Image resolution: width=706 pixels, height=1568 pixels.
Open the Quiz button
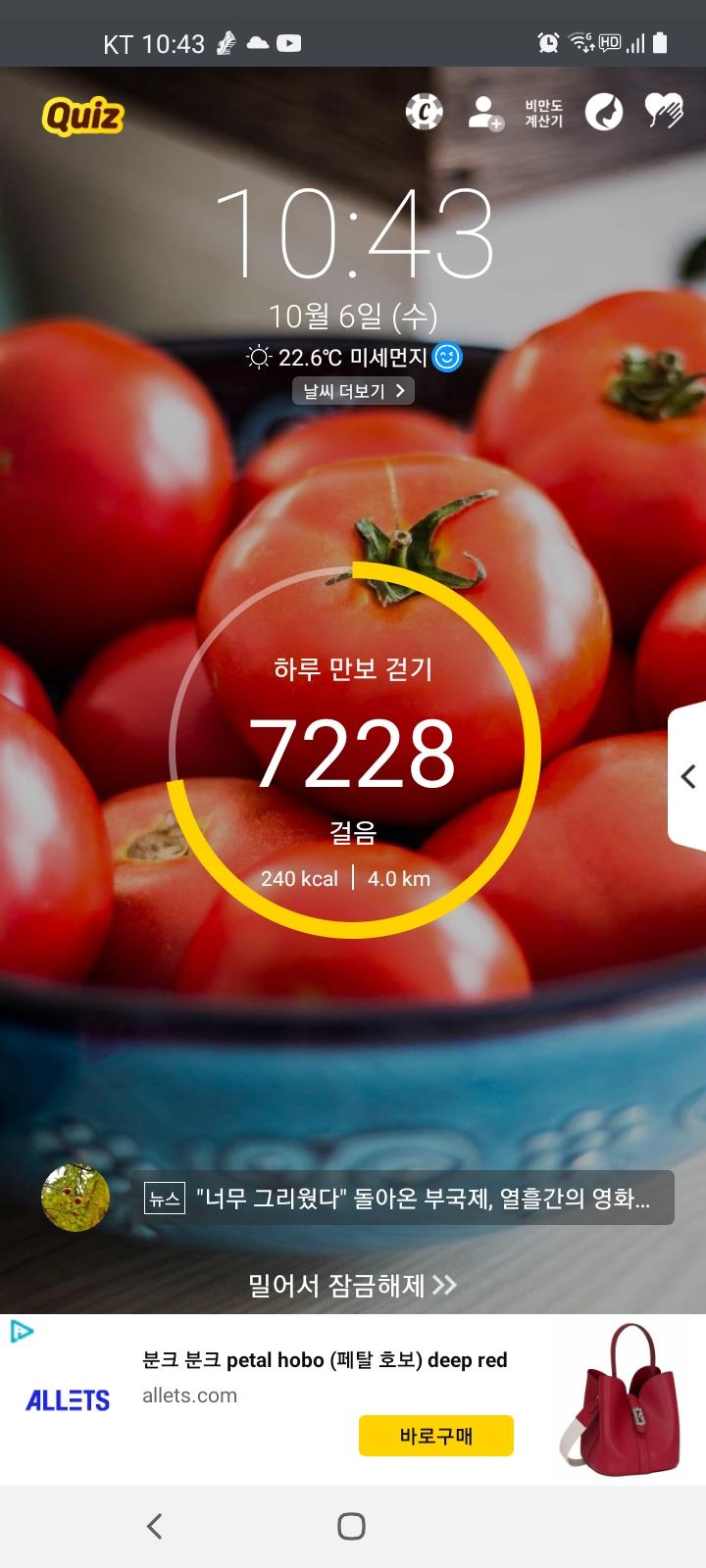(83, 117)
